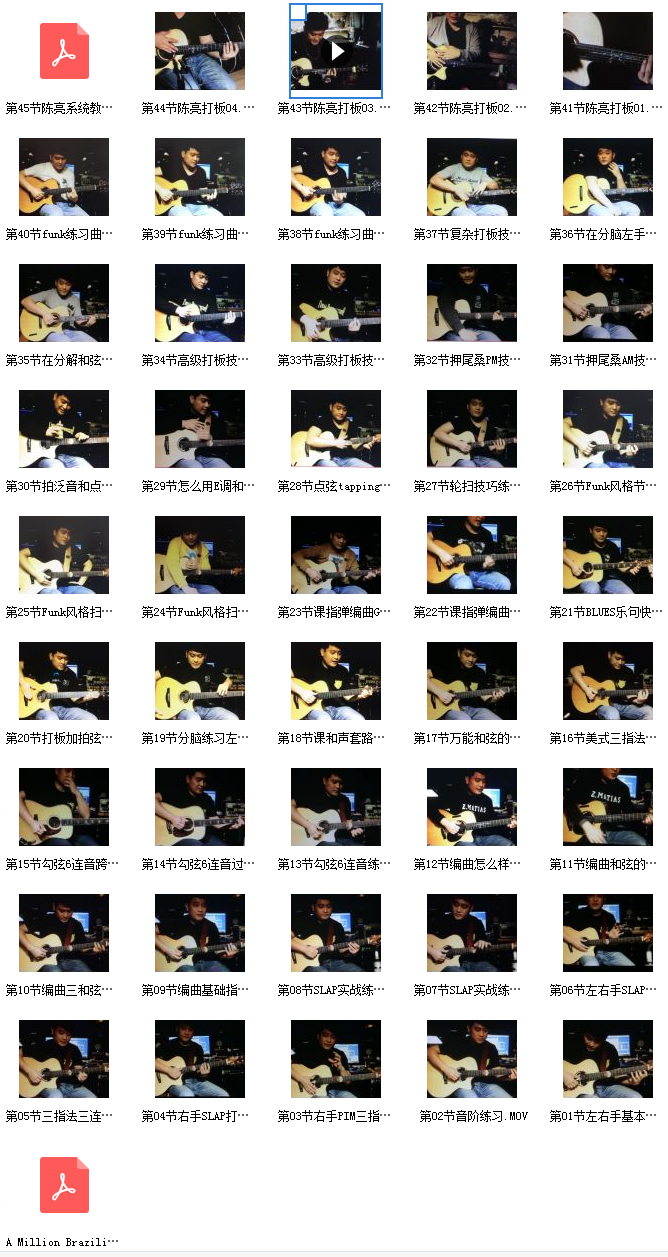The height and width of the screenshot is (1257, 668).
Task: Open the 第32节押尾桑PM技 video
Action: 472,303
